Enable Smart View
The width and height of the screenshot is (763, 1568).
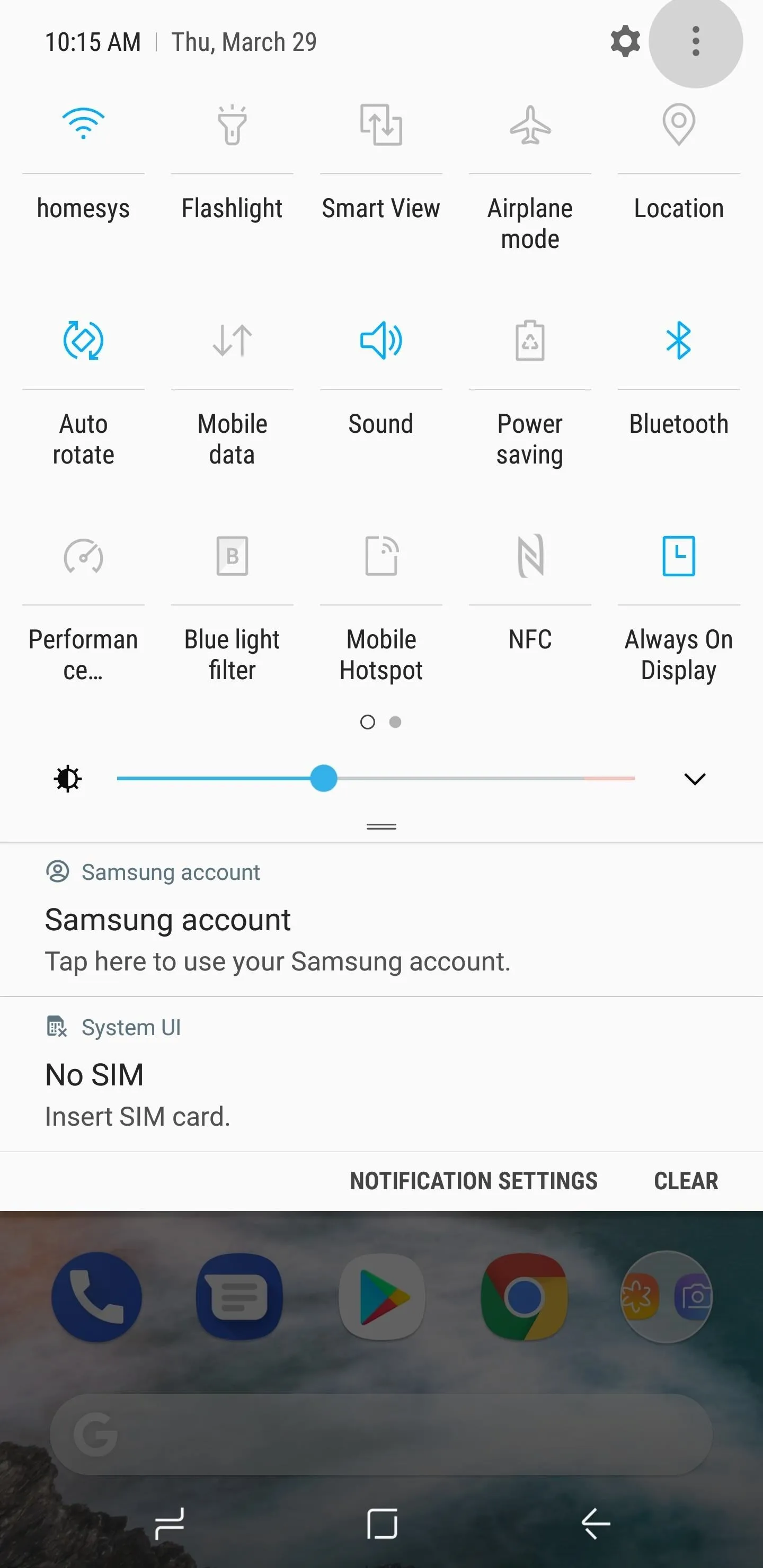[x=381, y=125]
